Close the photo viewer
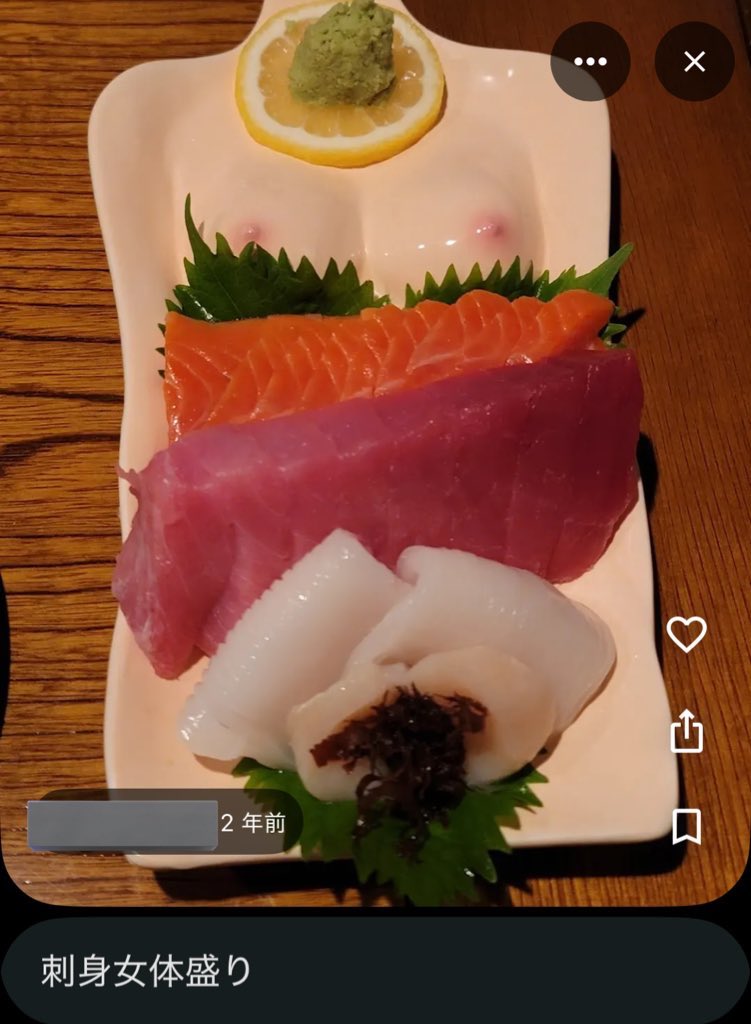This screenshot has width=751, height=1024. 694,61
